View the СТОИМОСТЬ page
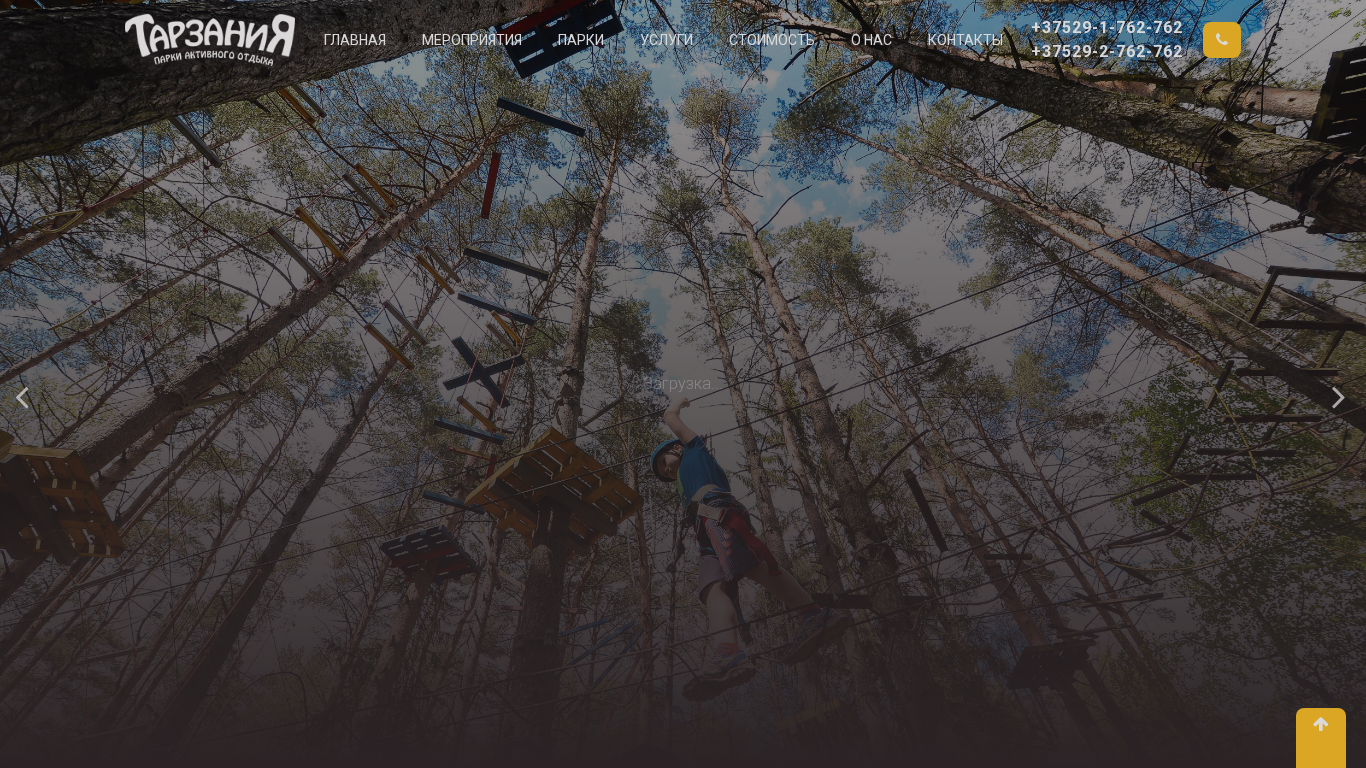This screenshot has height=768, width=1366. (771, 40)
